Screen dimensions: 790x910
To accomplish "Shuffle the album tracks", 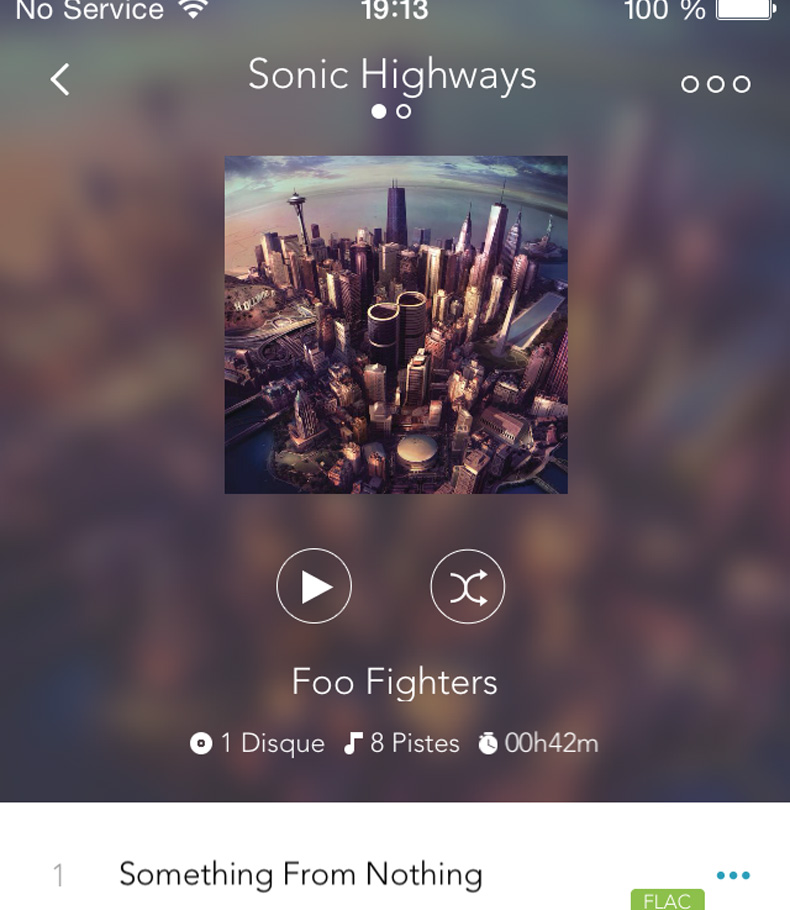I will click(x=467, y=588).
